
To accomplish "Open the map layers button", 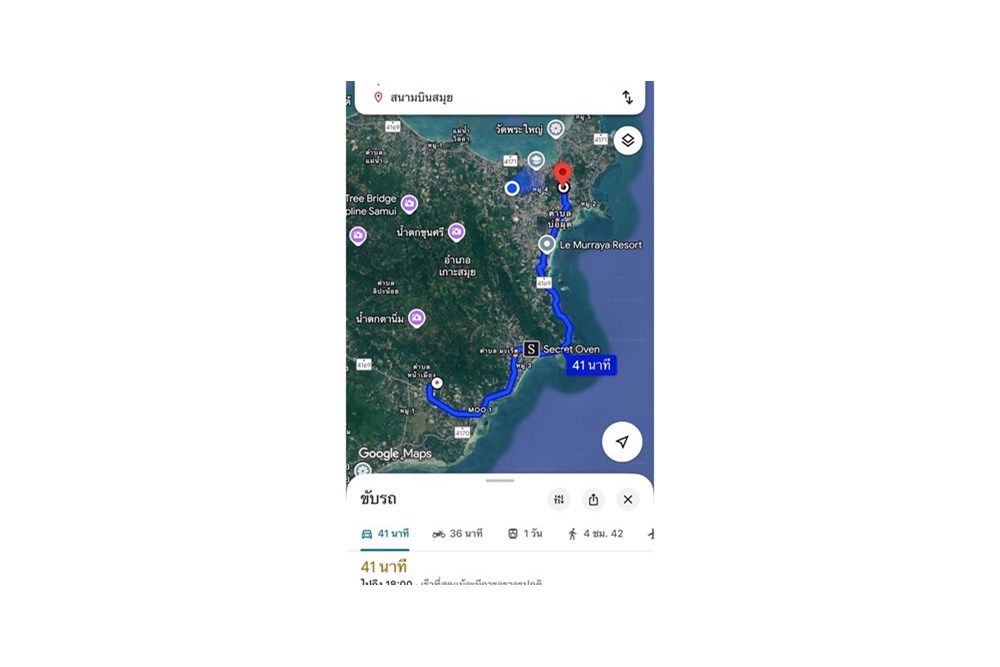I will [627, 140].
